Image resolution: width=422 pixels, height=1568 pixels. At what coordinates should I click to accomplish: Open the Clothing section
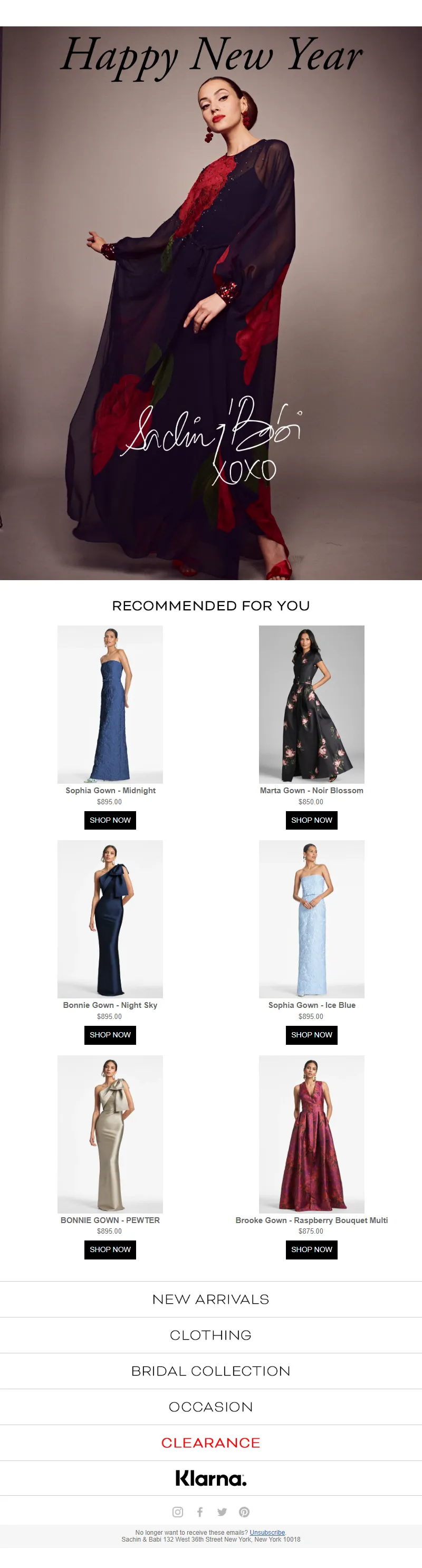pyautogui.click(x=210, y=1335)
